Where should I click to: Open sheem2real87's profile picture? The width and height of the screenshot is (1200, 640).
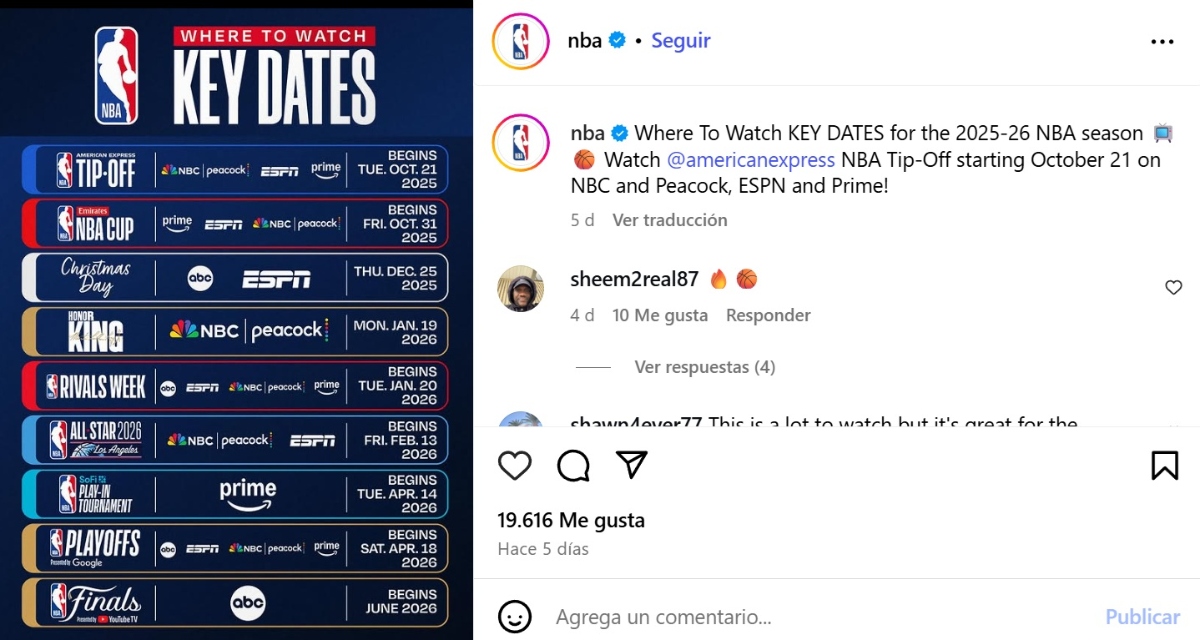click(520, 289)
